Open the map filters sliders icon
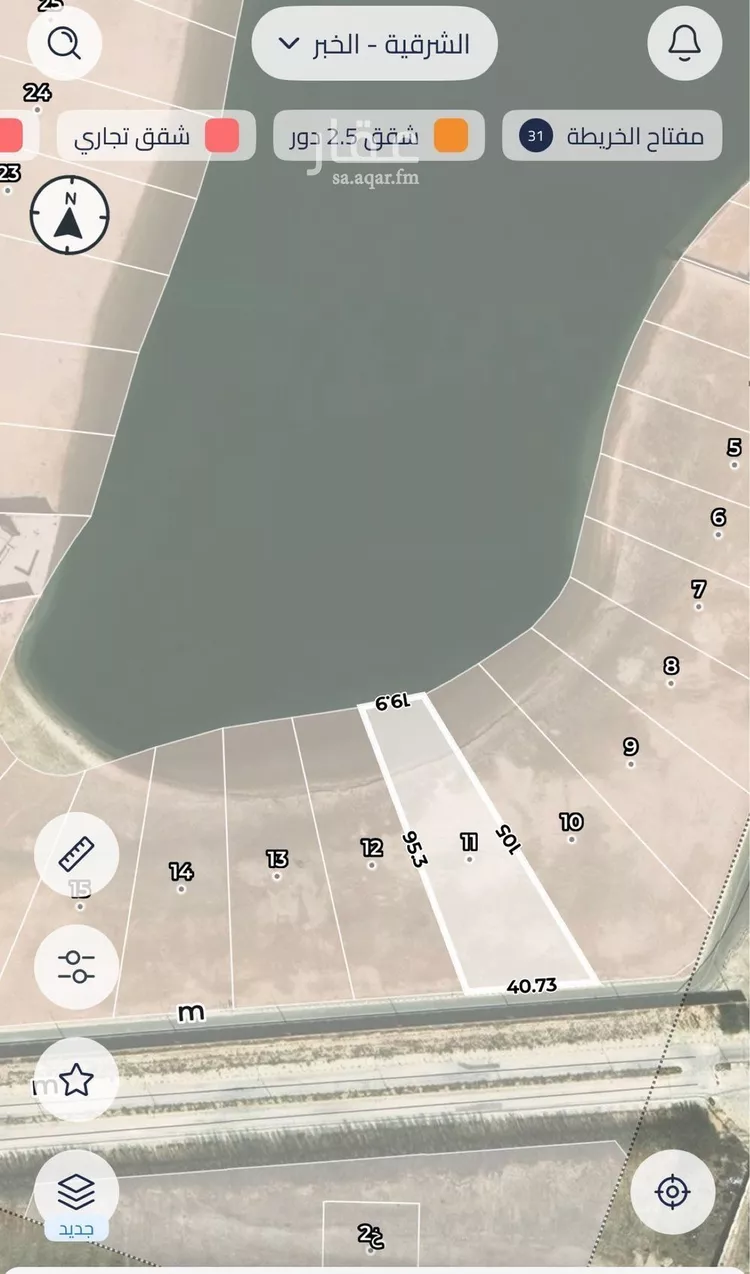Image resolution: width=750 pixels, height=1274 pixels. (x=76, y=966)
